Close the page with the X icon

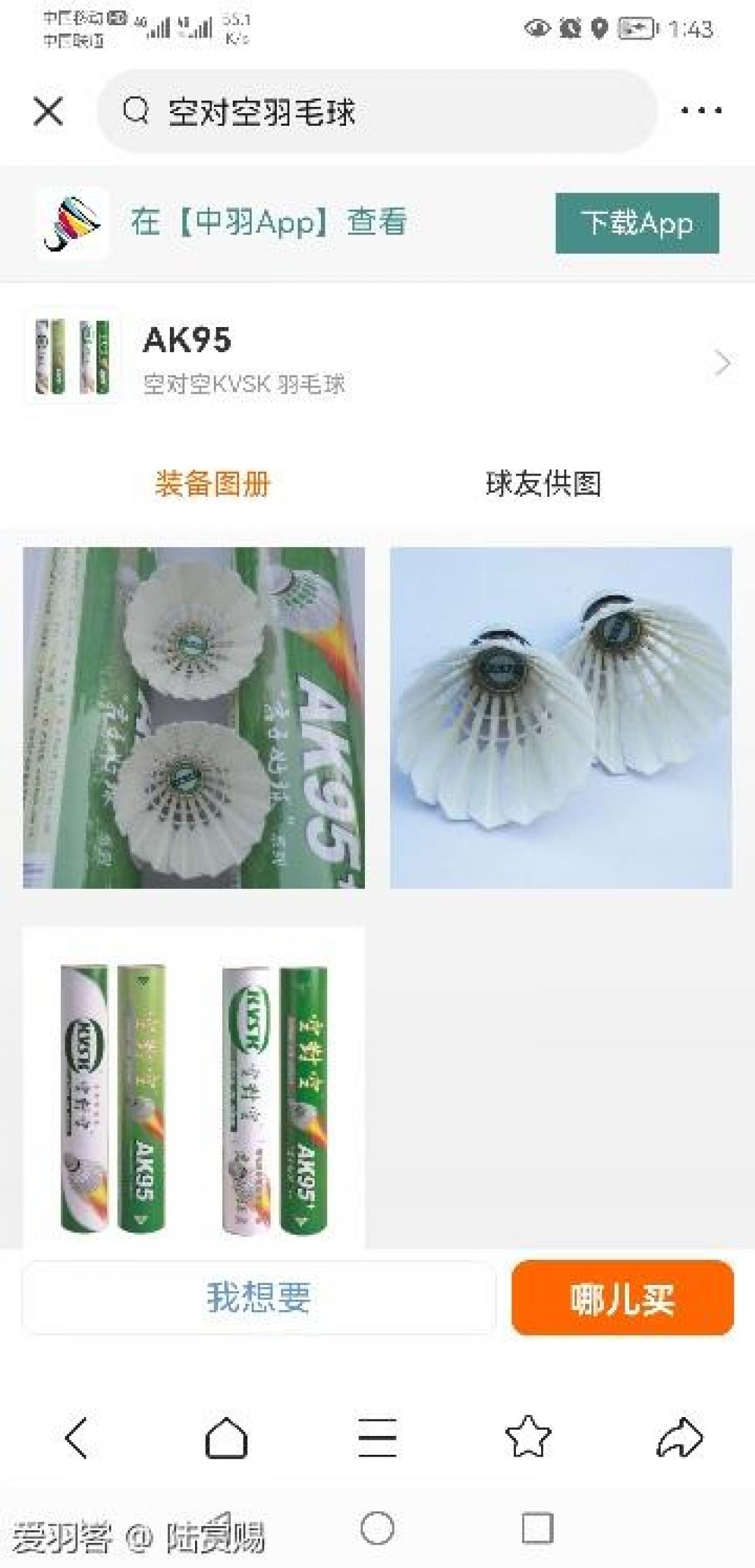tap(48, 111)
